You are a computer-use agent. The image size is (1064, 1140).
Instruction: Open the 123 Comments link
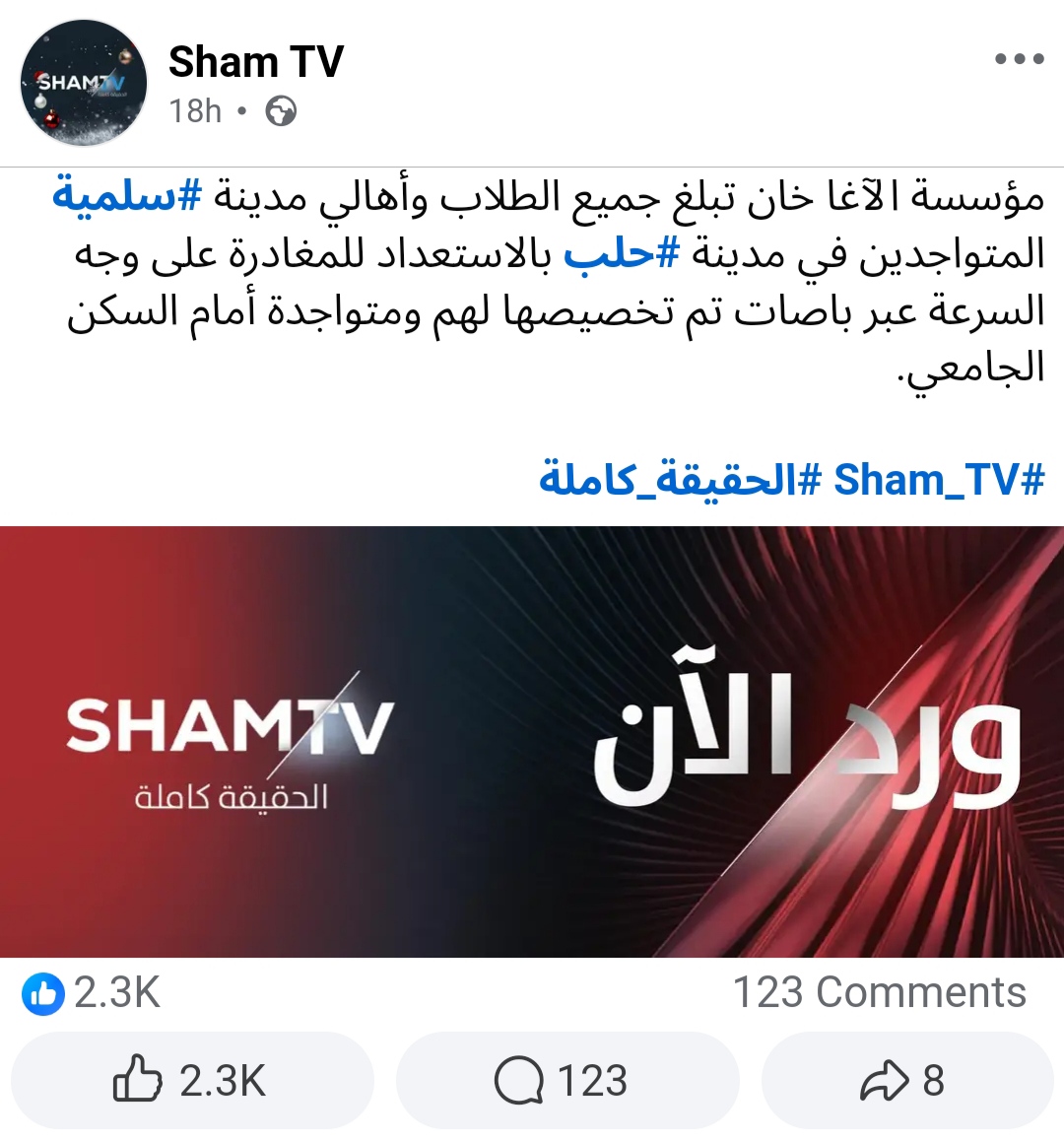[879, 993]
